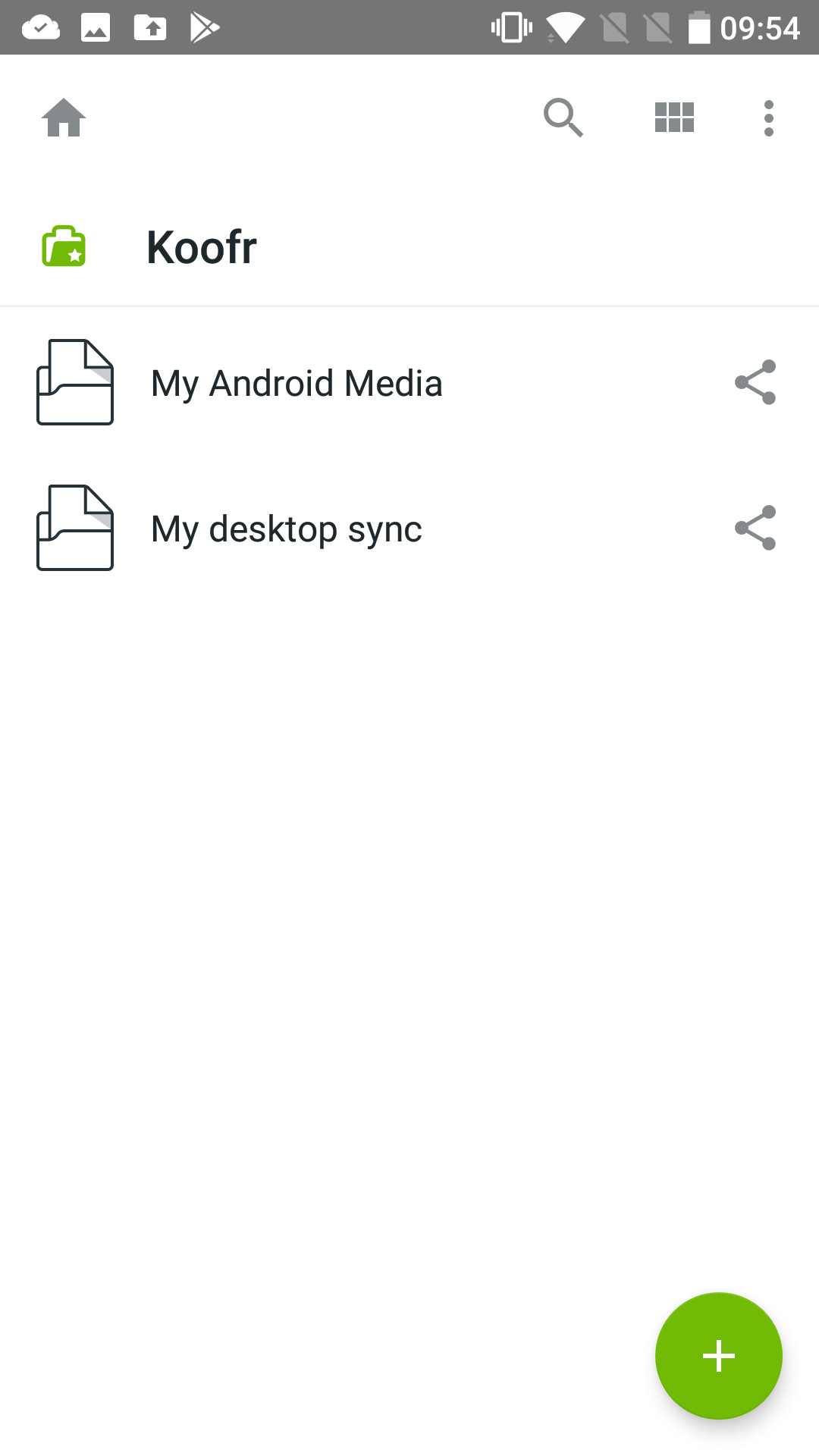The height and width of the screenshot is (1456, 819).
Task: Open the My desktop sync folder
Action: (286, 529)
